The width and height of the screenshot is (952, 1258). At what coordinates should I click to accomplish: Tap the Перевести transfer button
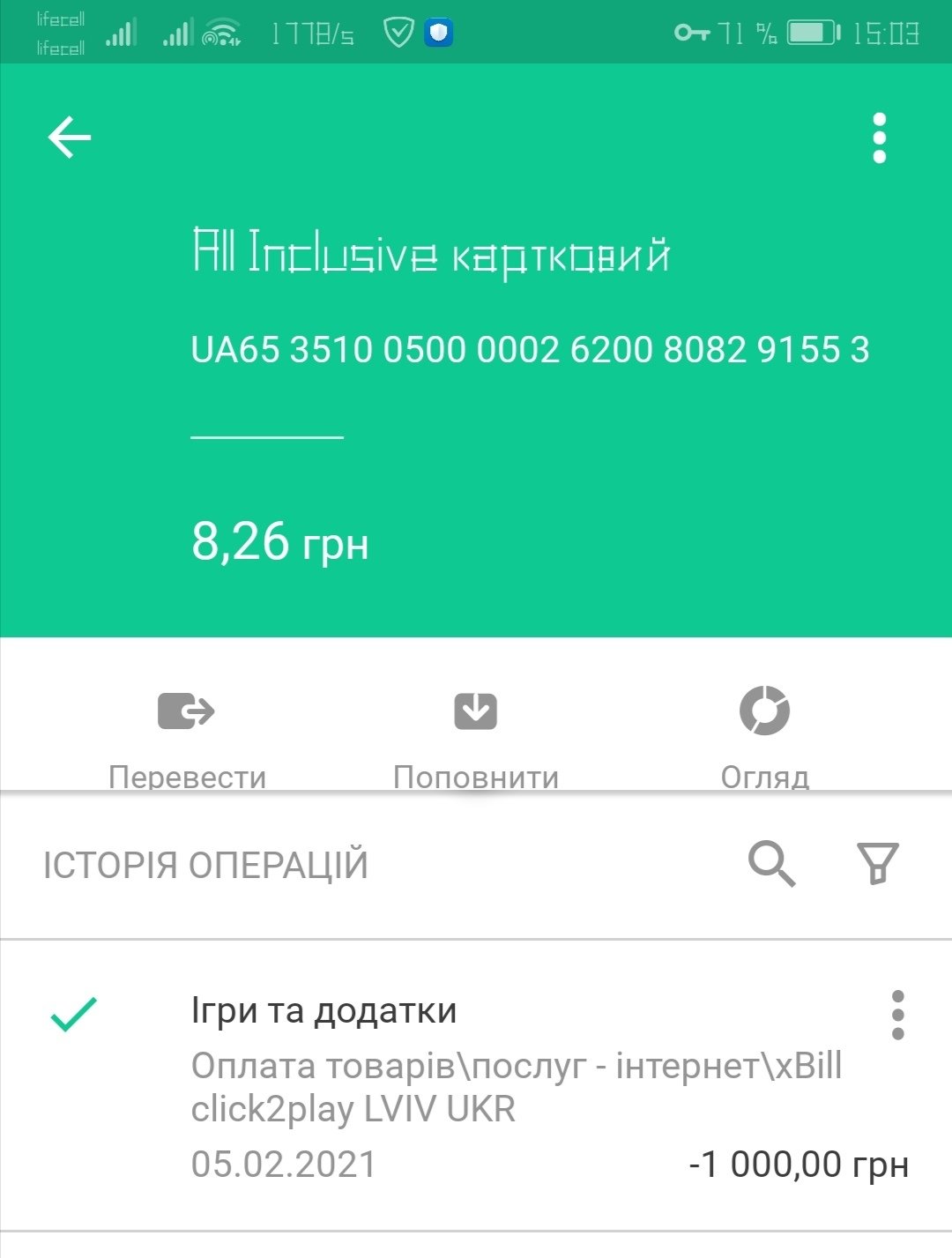187,733
